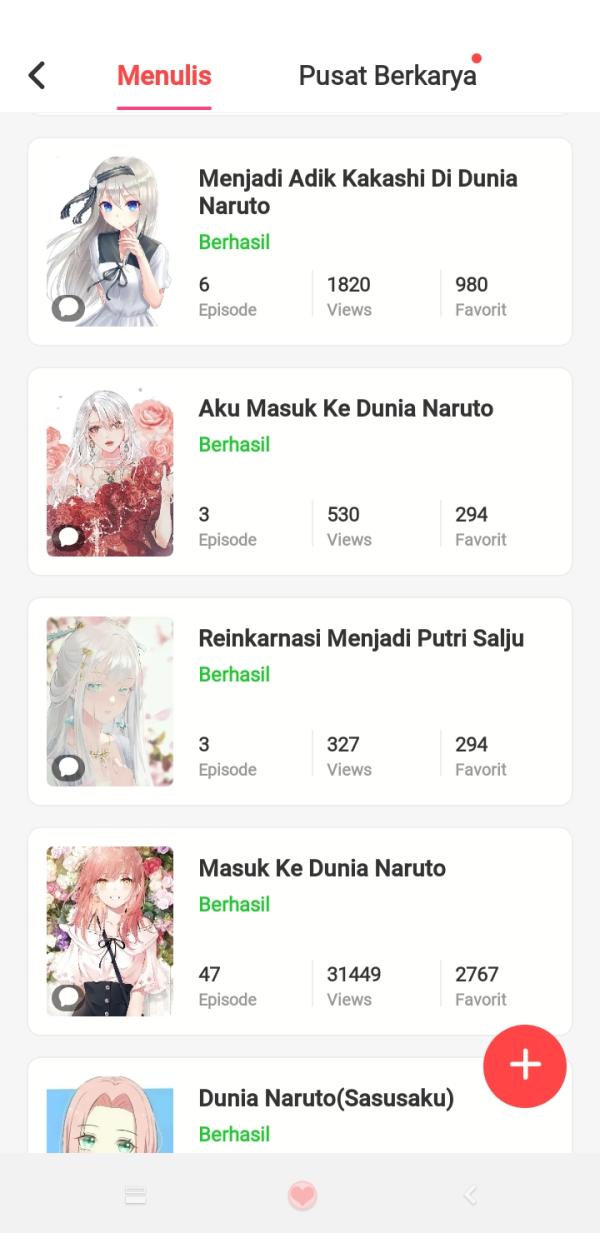Image resolution: width=600 pixels, height=1233 pixels.
Task: View comments on Masuk Ke Dunia Naruto cover
Action: [68, 997]
